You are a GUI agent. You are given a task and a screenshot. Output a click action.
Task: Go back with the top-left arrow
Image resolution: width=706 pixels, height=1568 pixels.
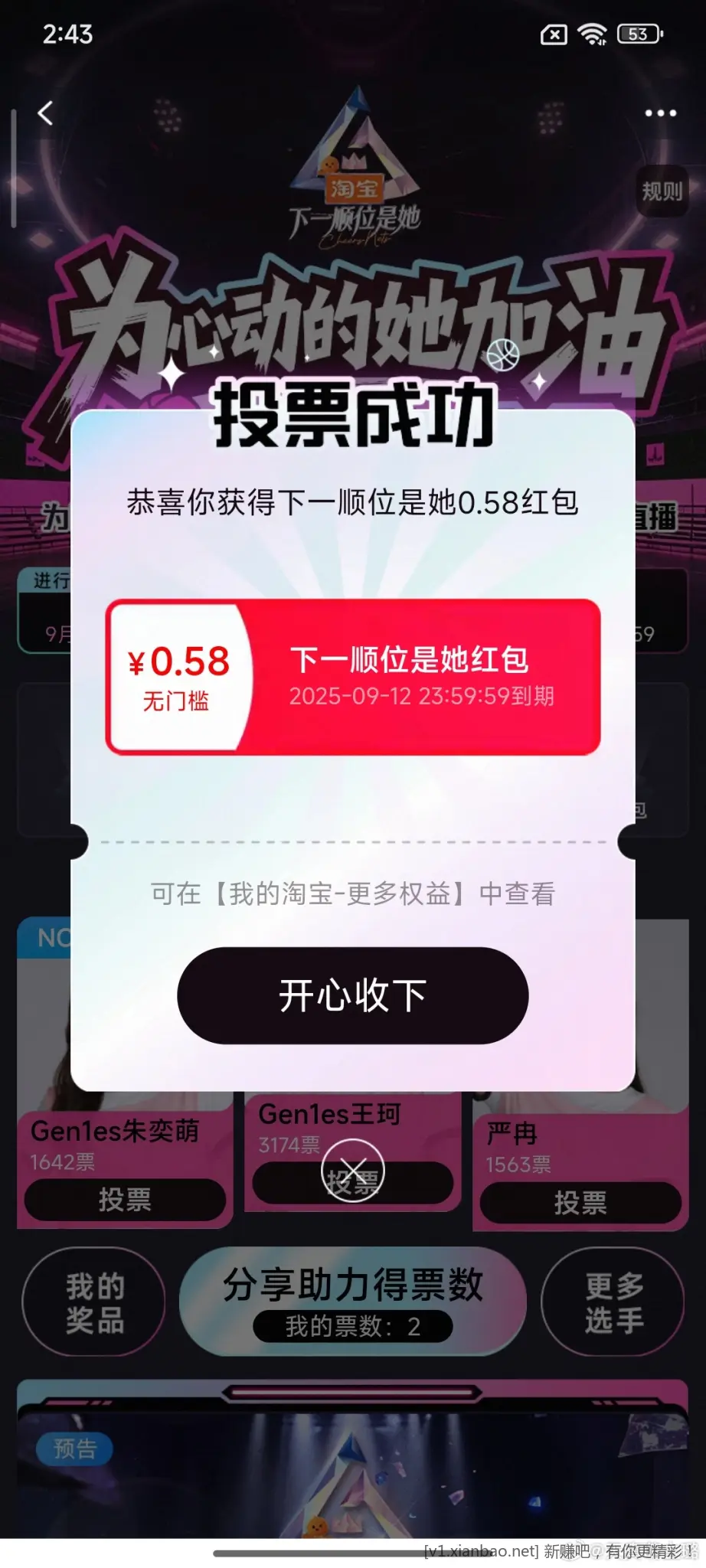46,113
